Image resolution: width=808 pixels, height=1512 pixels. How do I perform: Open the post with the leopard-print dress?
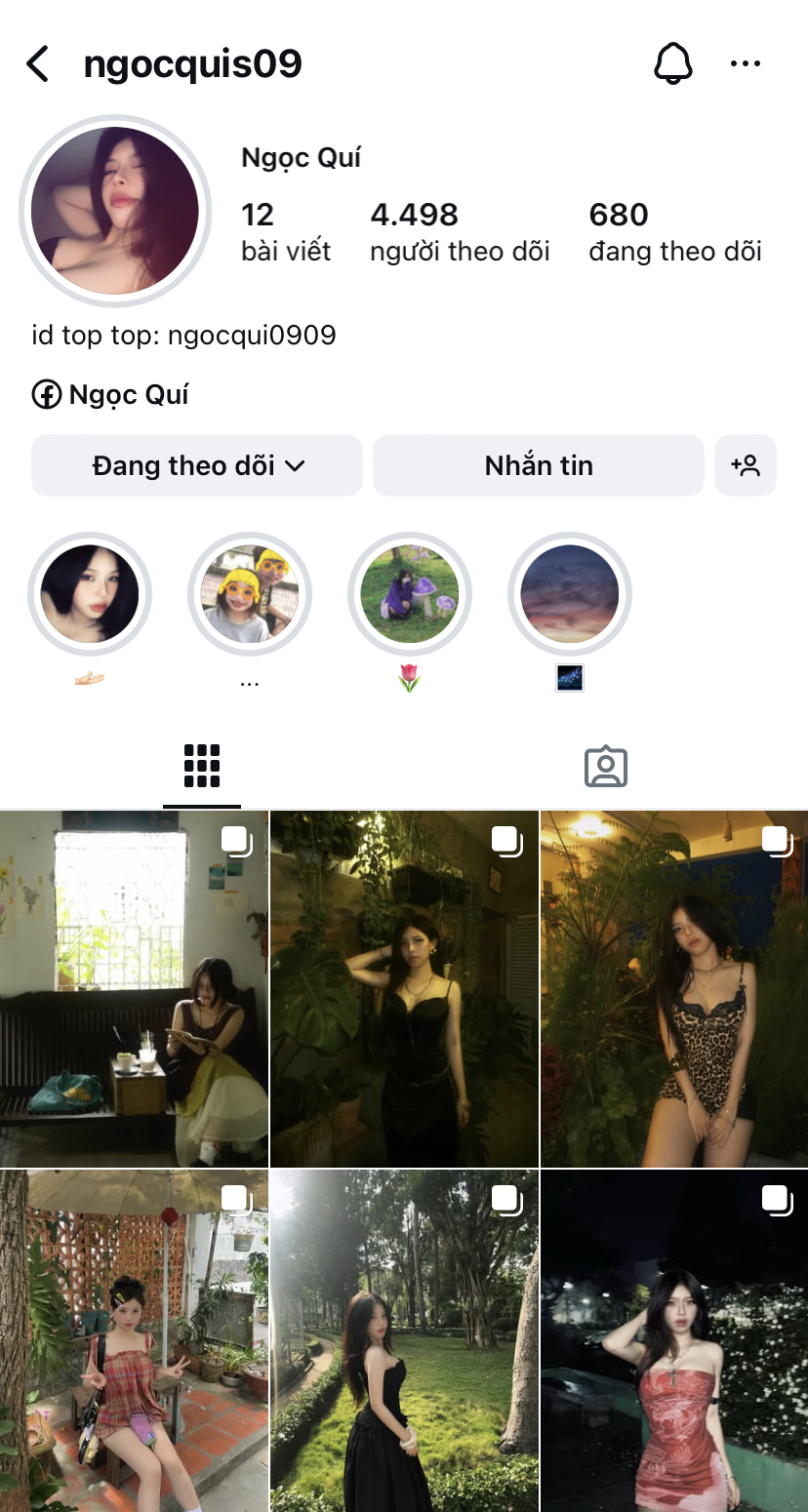(674, 988)
